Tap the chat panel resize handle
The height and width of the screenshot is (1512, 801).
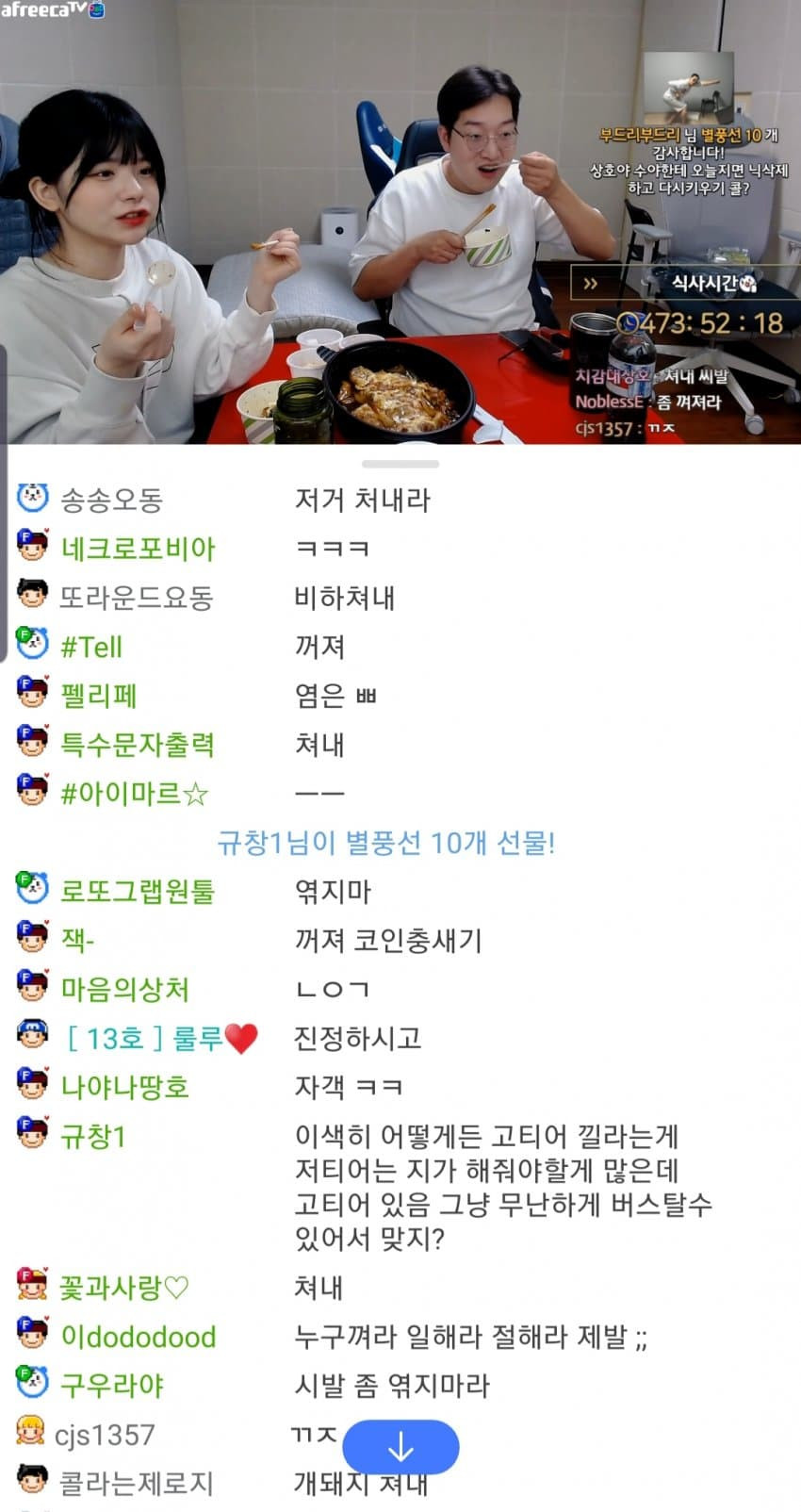400,464
